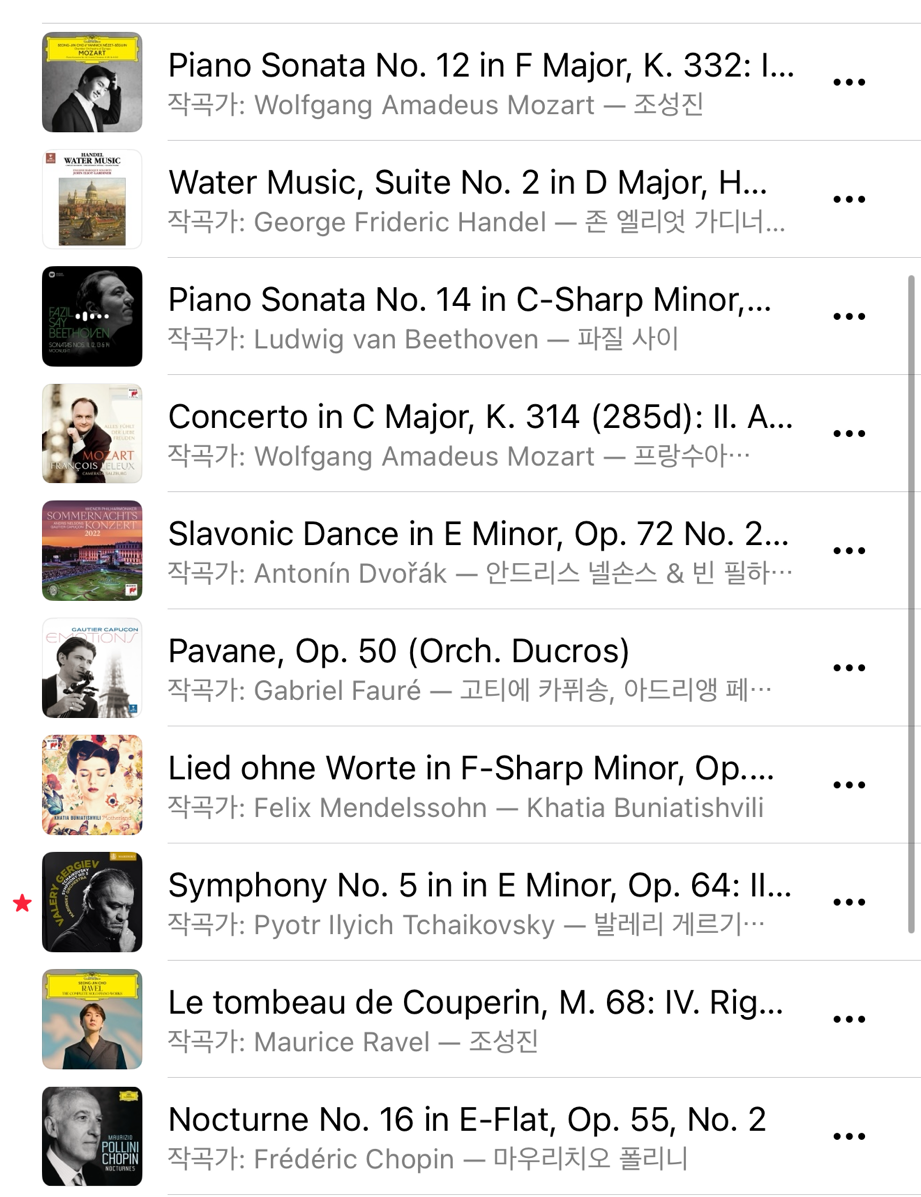Open more options for Slavonic Dance
This screenshot has height=1197, width=921.
coord(849,551)
